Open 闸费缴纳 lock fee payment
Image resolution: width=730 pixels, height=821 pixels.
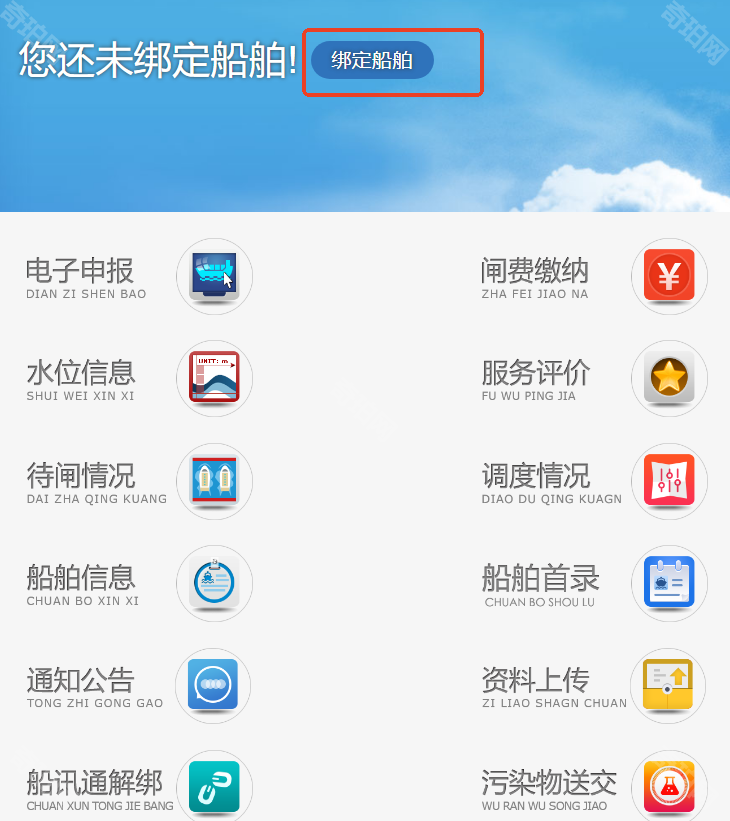[x=669, y=277]
